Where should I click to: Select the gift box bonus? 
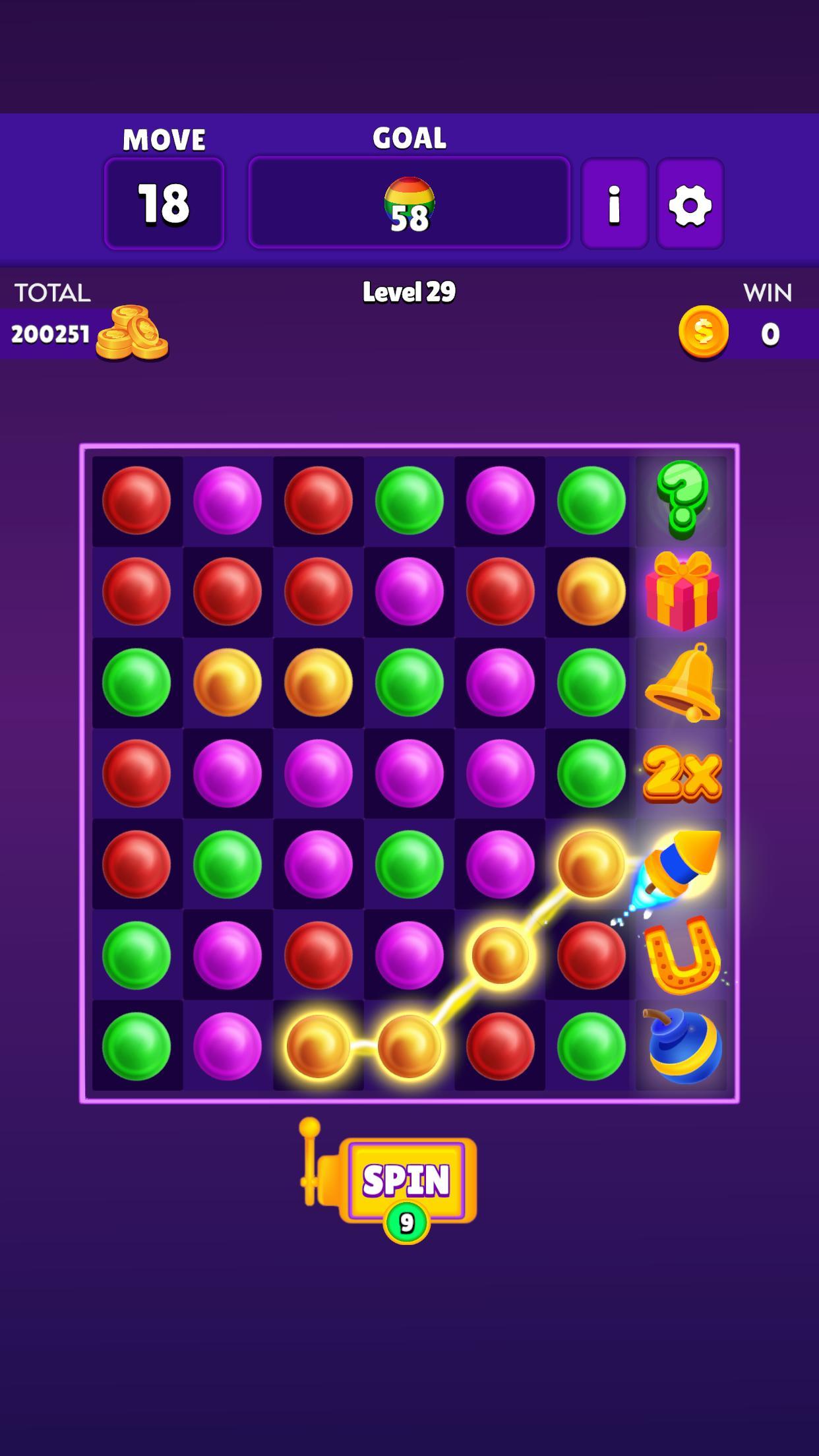coord(682,591)
